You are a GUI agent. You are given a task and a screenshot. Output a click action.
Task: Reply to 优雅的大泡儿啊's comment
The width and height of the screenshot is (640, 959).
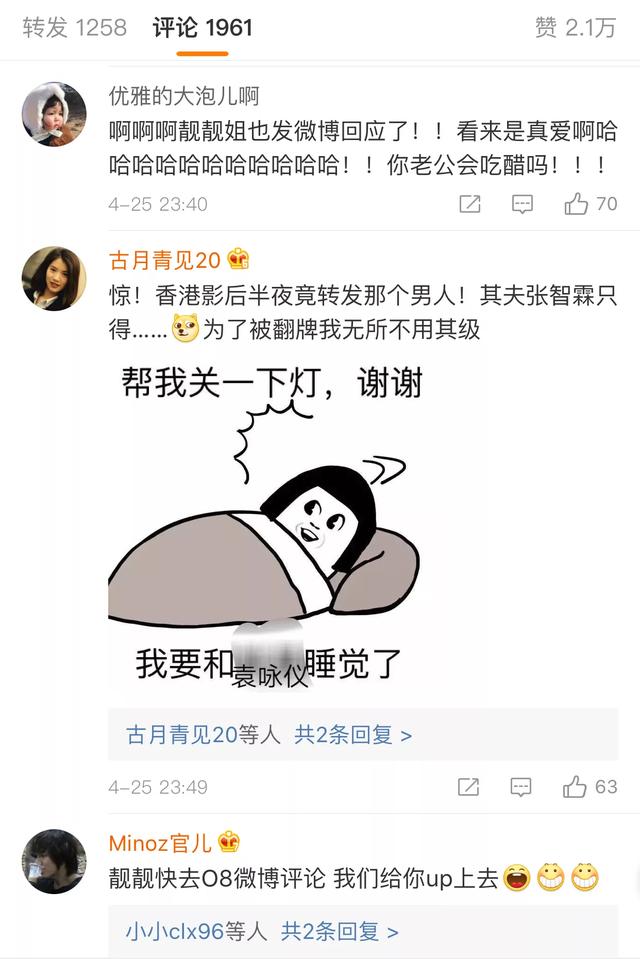(x=522, y=204)
